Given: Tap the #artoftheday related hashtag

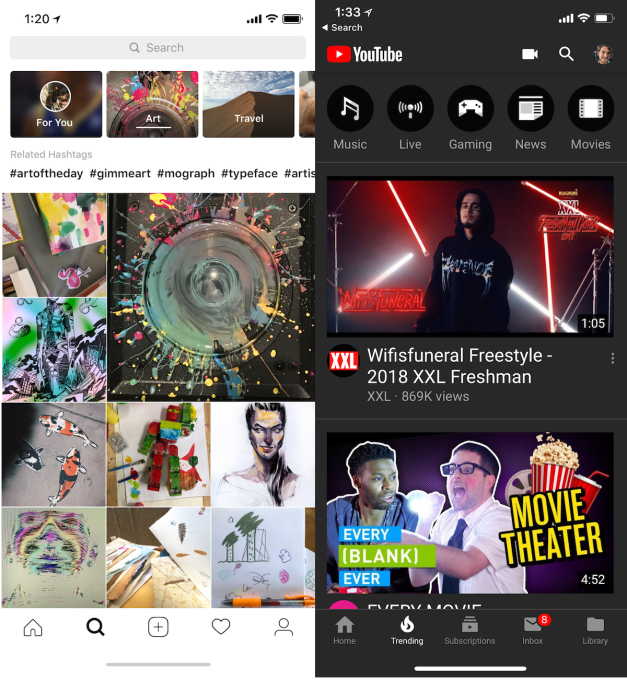Looking at the screenshot, I should 45,173.
